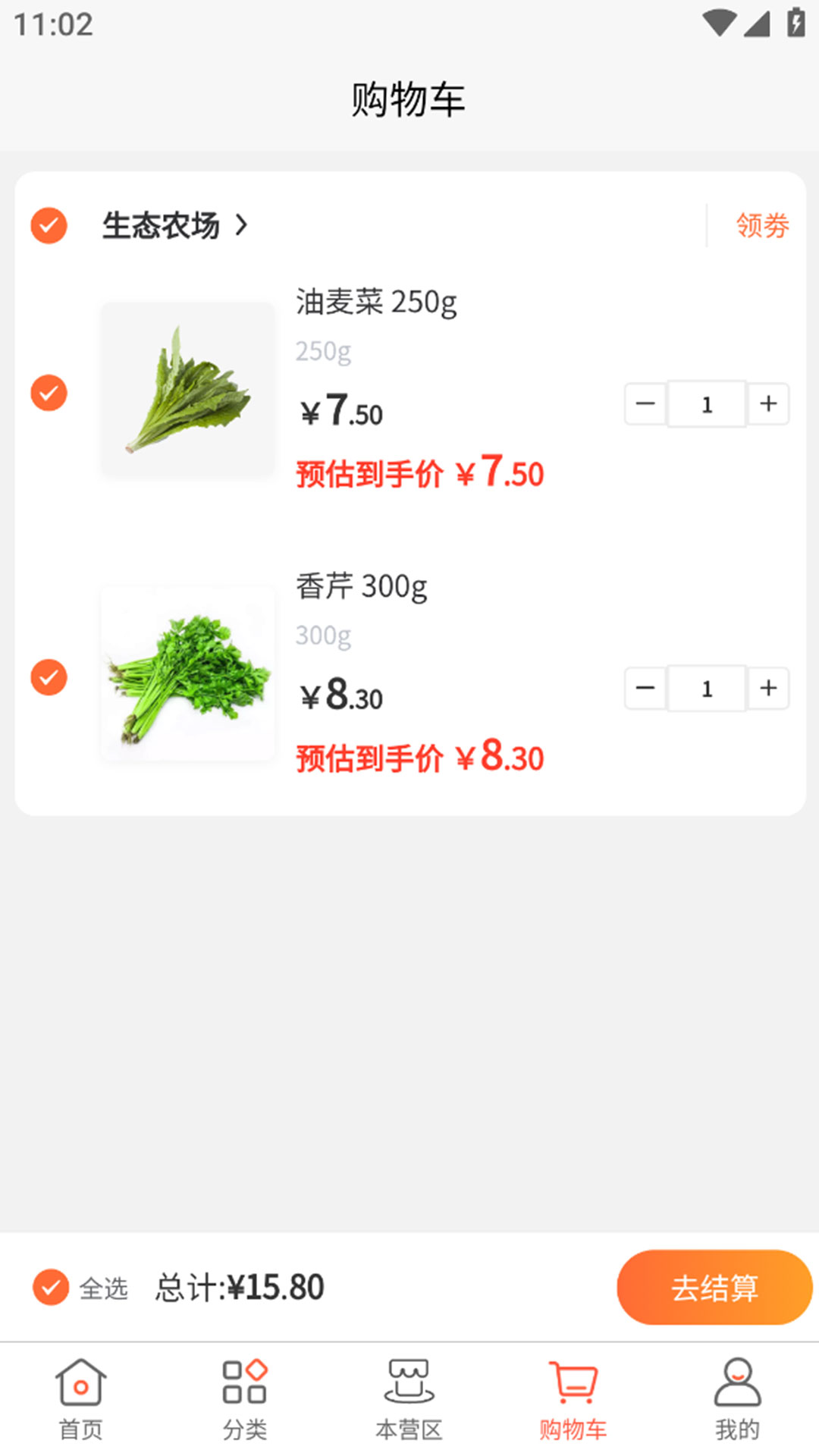This screenshot has height=1456, width=819.
Task: Open the 油麦菜 product image
Action: click(x=188, y=390)
